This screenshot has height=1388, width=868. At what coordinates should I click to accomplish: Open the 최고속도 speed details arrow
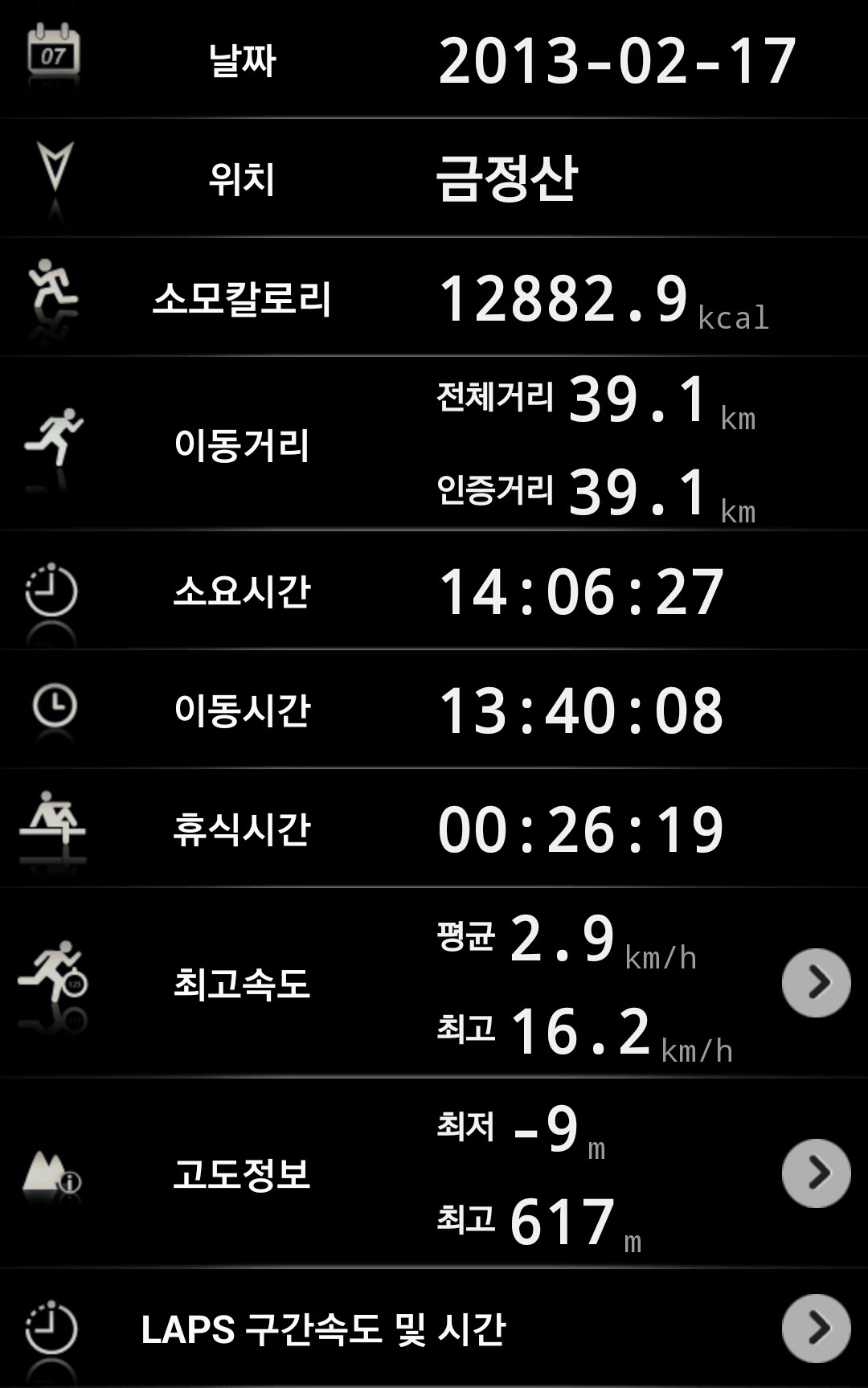(x=816, y=983)
